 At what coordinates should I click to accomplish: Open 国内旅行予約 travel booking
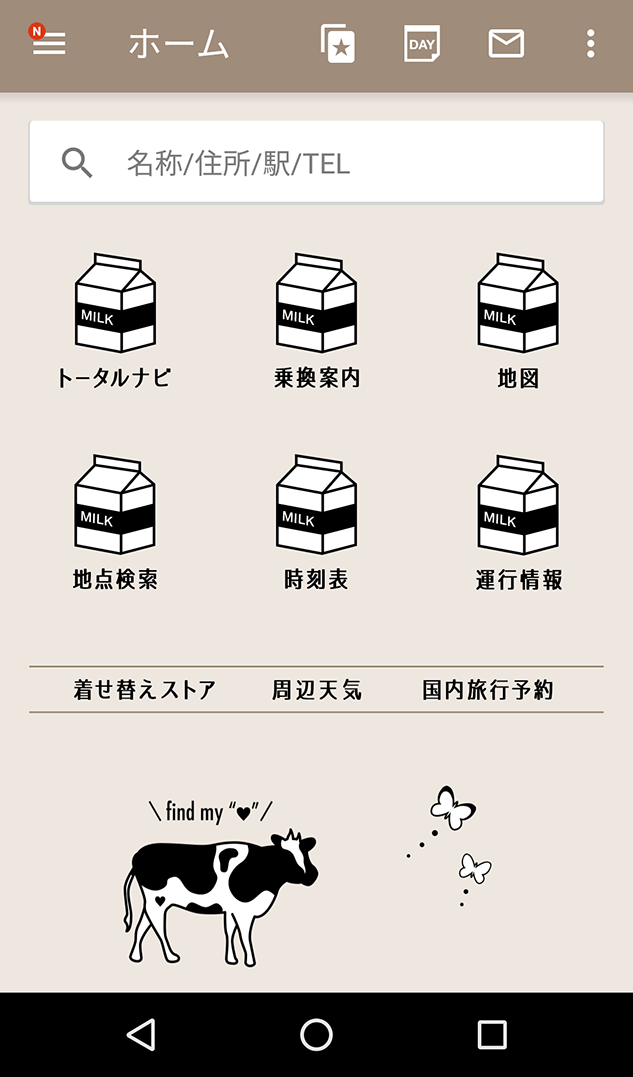pos(487,690)
